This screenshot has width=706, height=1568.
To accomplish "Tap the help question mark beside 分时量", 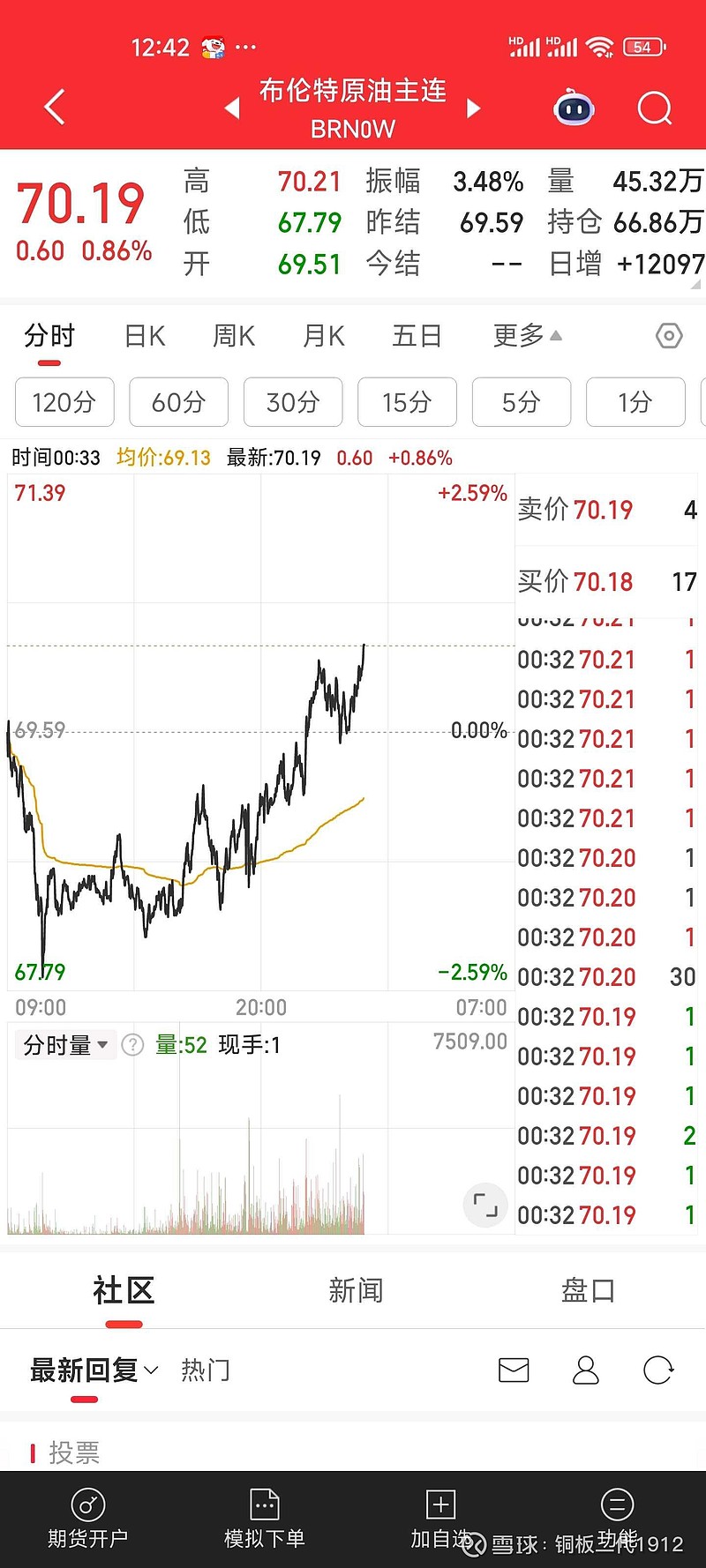I will [132, 1044].
